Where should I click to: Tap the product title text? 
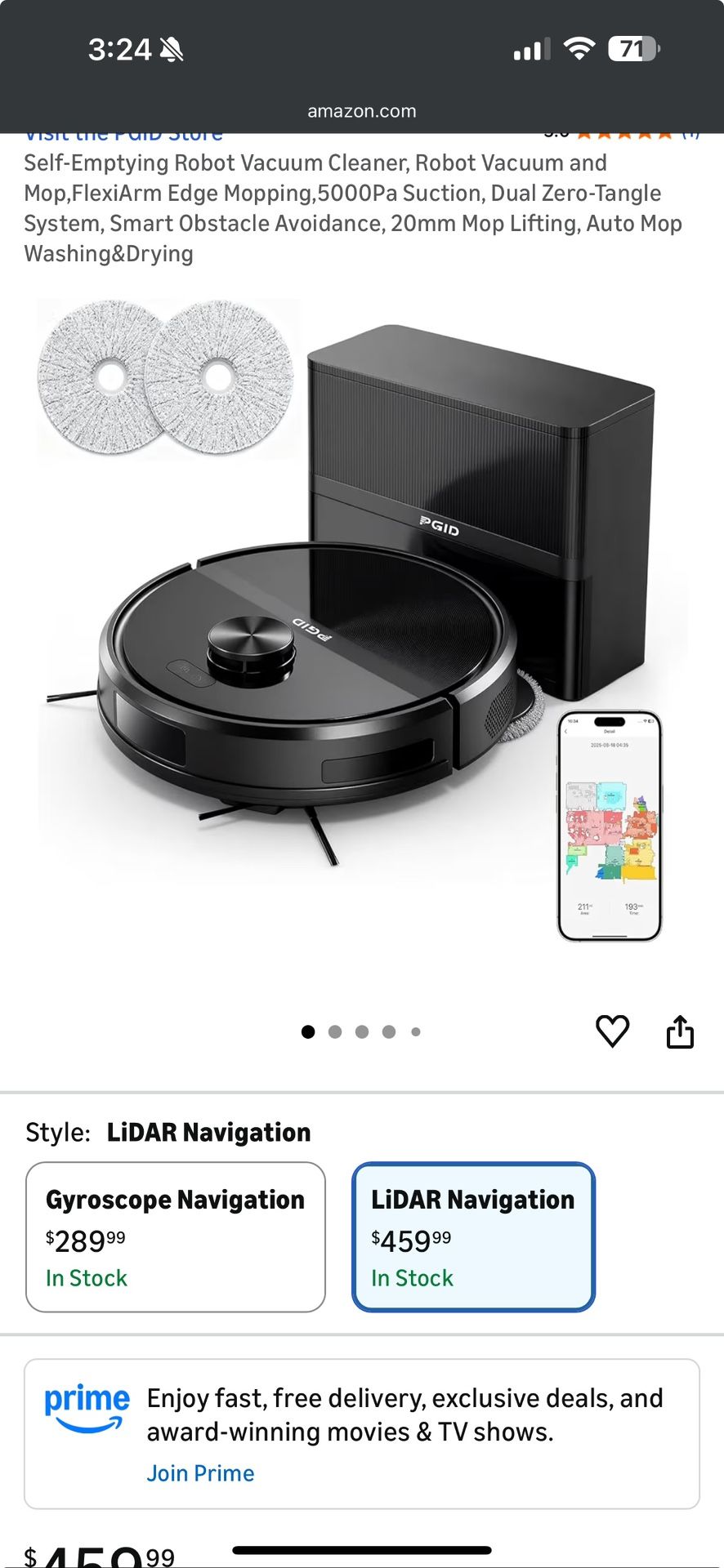pos(351,208)
